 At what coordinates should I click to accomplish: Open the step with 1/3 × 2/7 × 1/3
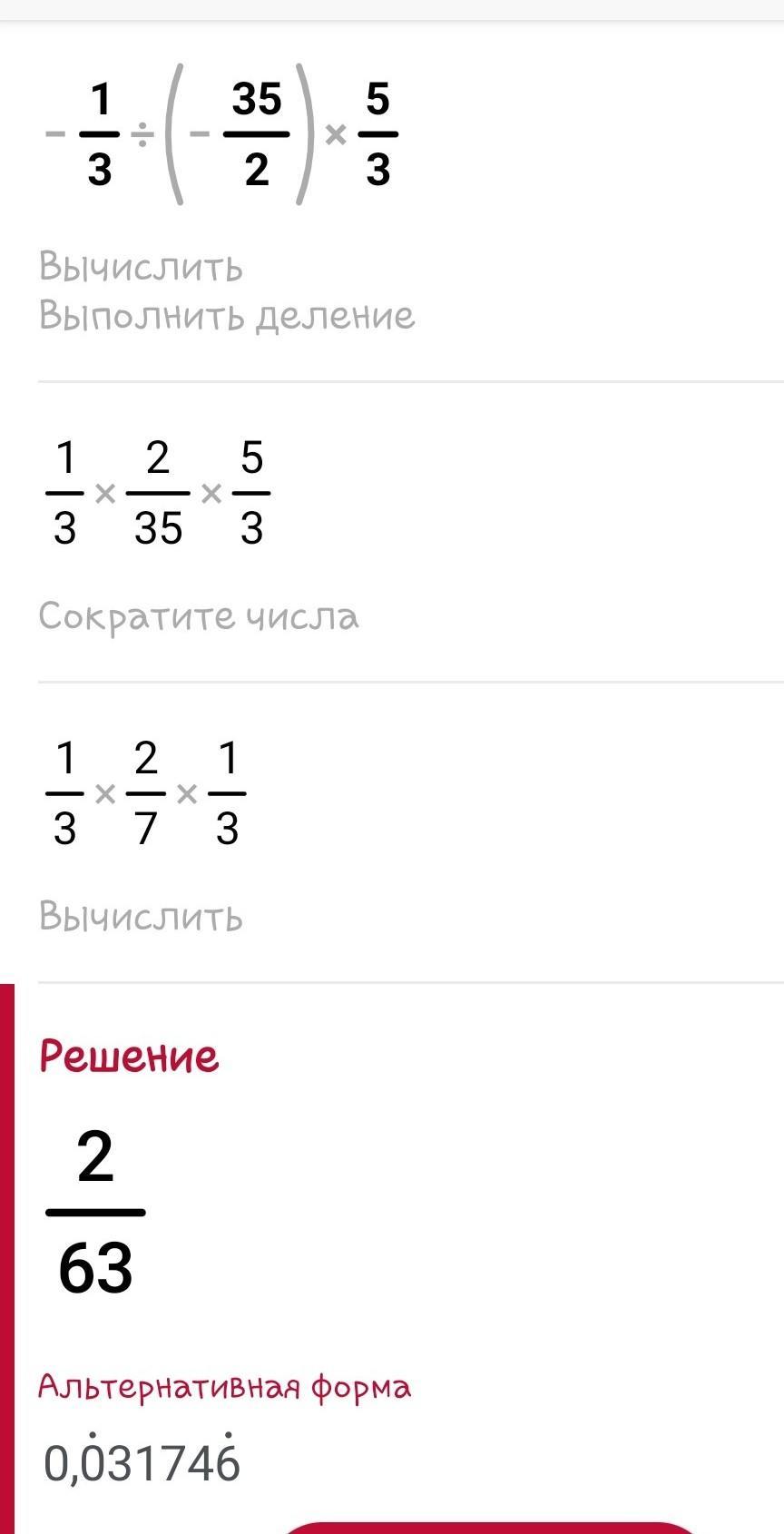tap(145, 794)
